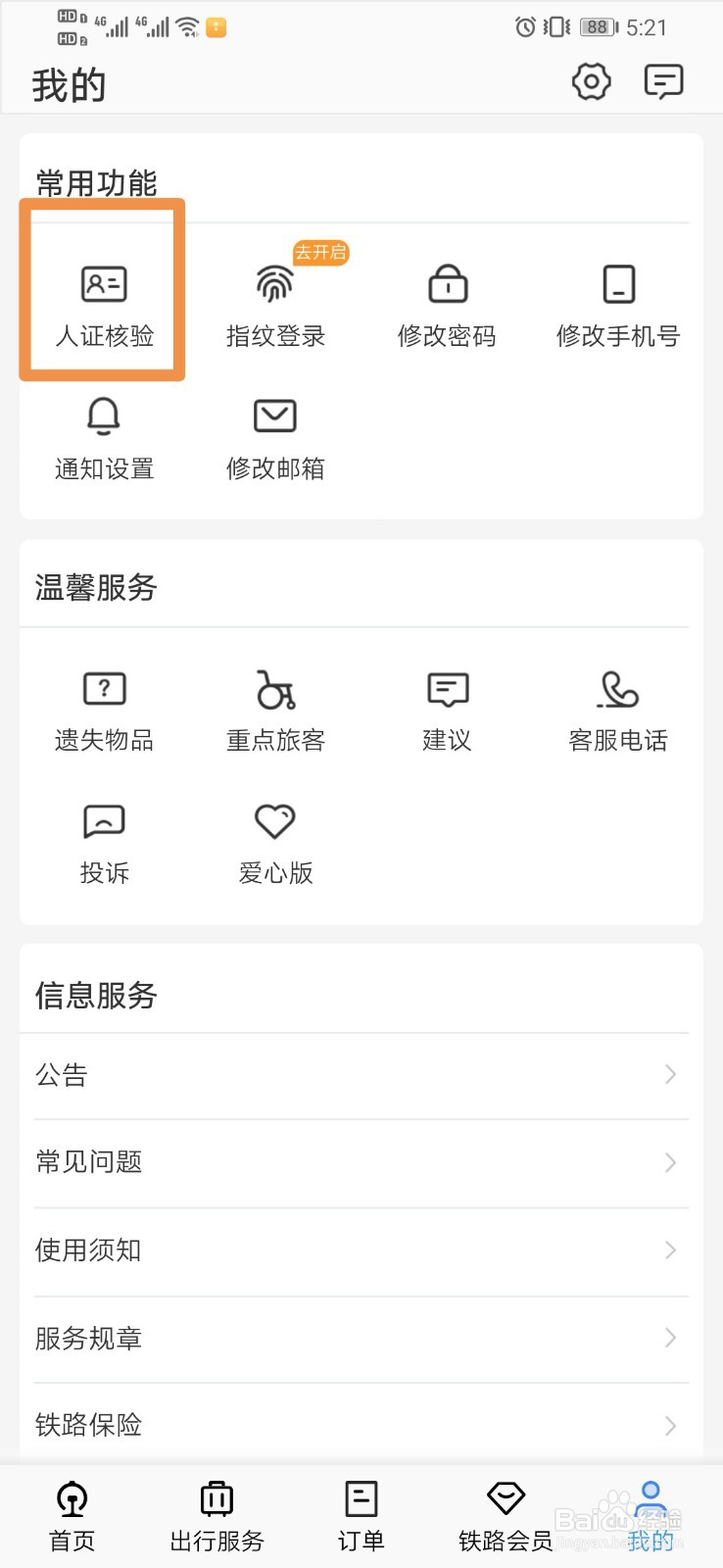The image size is (723, 1568).
Task: Open 修改手机号 to change phone number
Action: (x=617, y=299)
